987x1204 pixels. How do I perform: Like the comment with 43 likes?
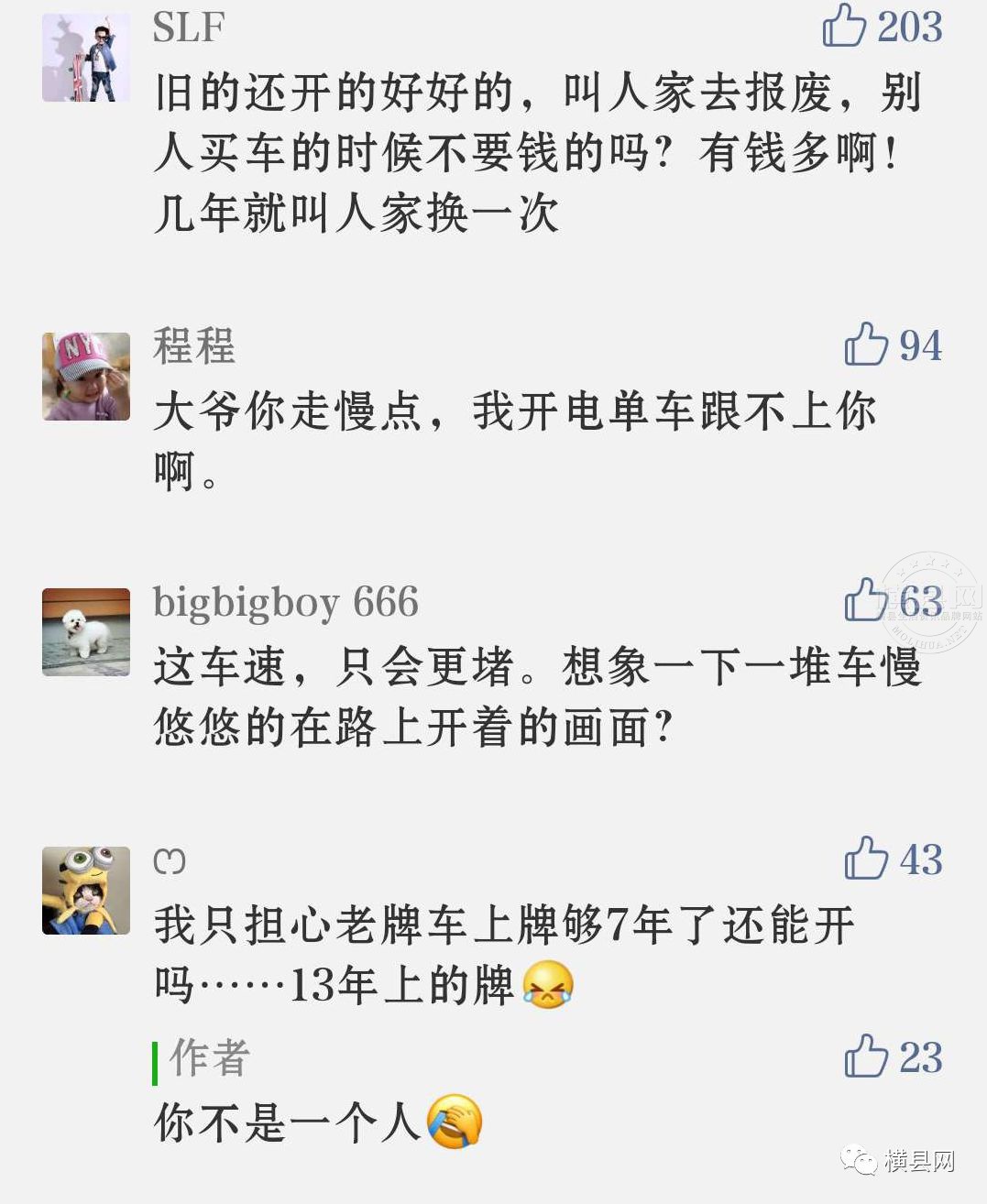(865, 859)
